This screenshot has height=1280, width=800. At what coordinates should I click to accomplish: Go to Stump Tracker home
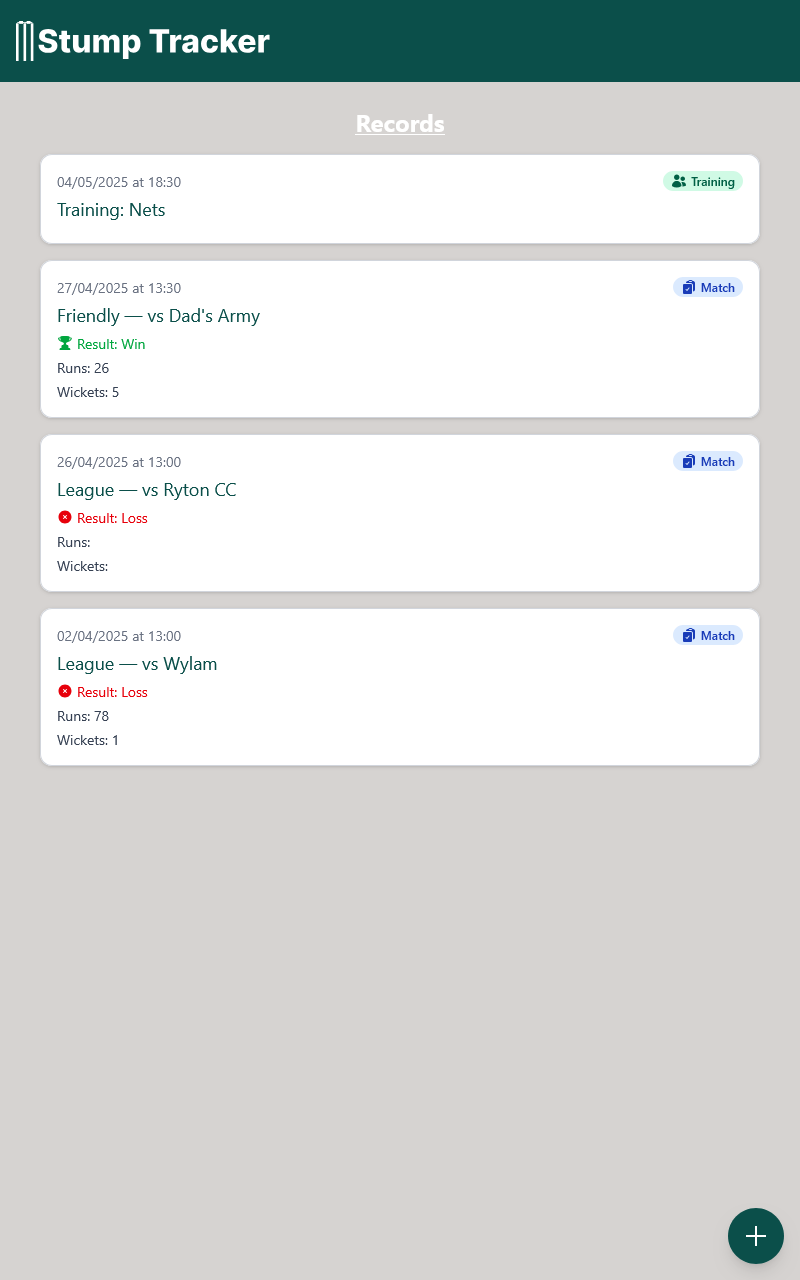pos(143,41)
